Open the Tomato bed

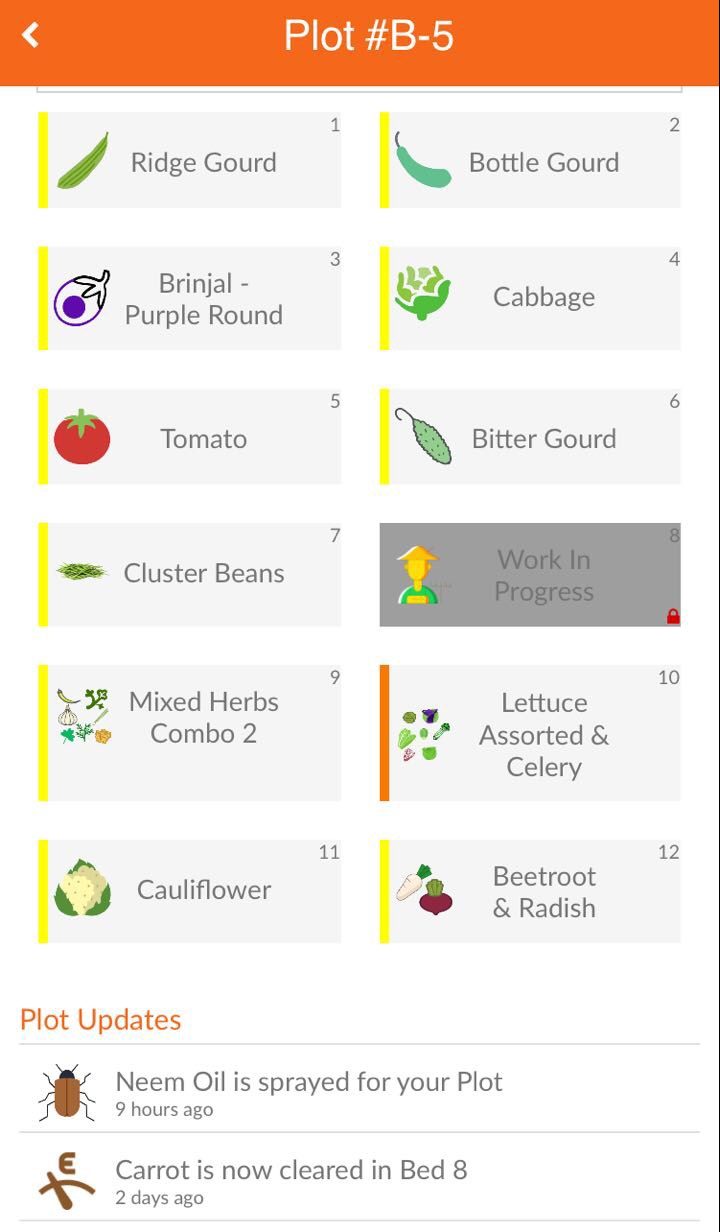tap(190, 437)
